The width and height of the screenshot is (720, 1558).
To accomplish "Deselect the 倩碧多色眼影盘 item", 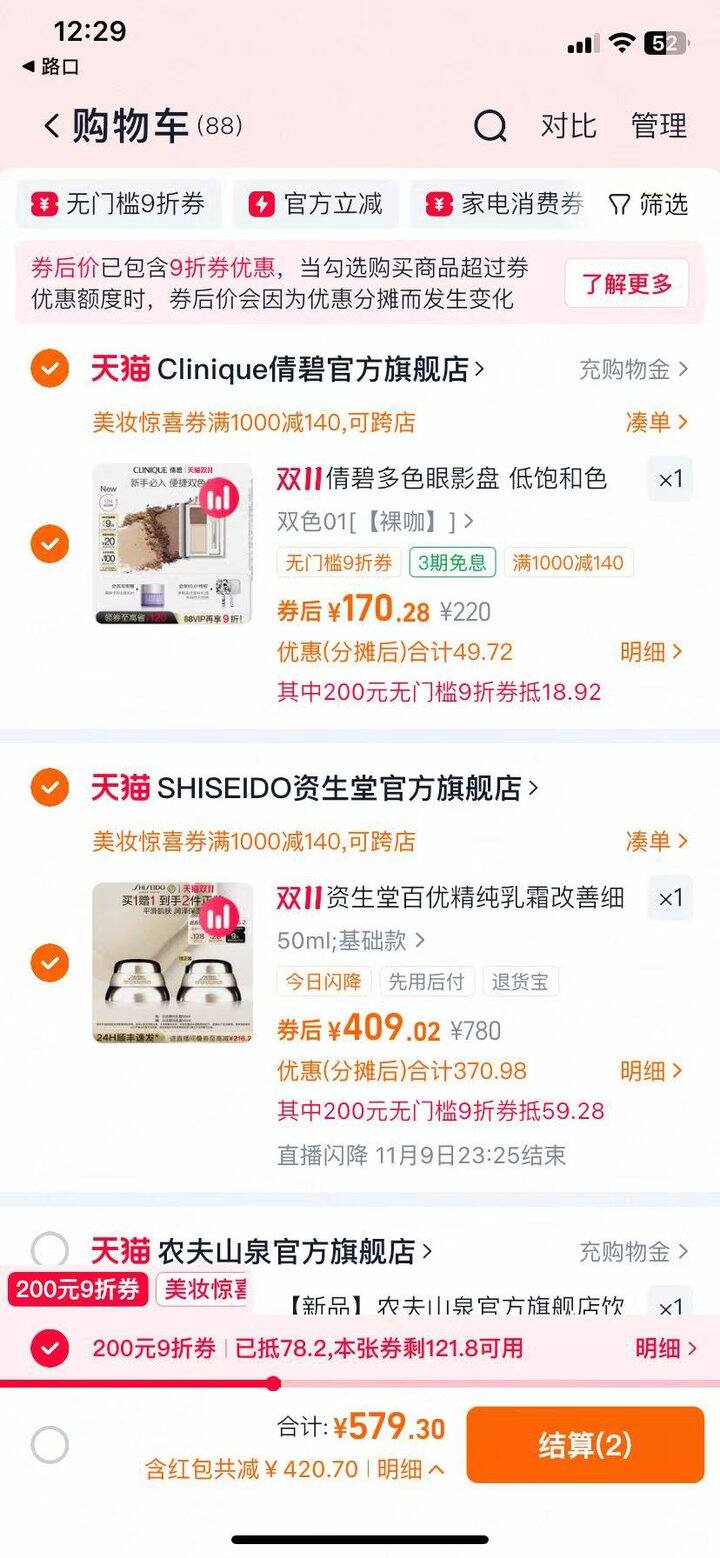I will [x=49, y=544].
